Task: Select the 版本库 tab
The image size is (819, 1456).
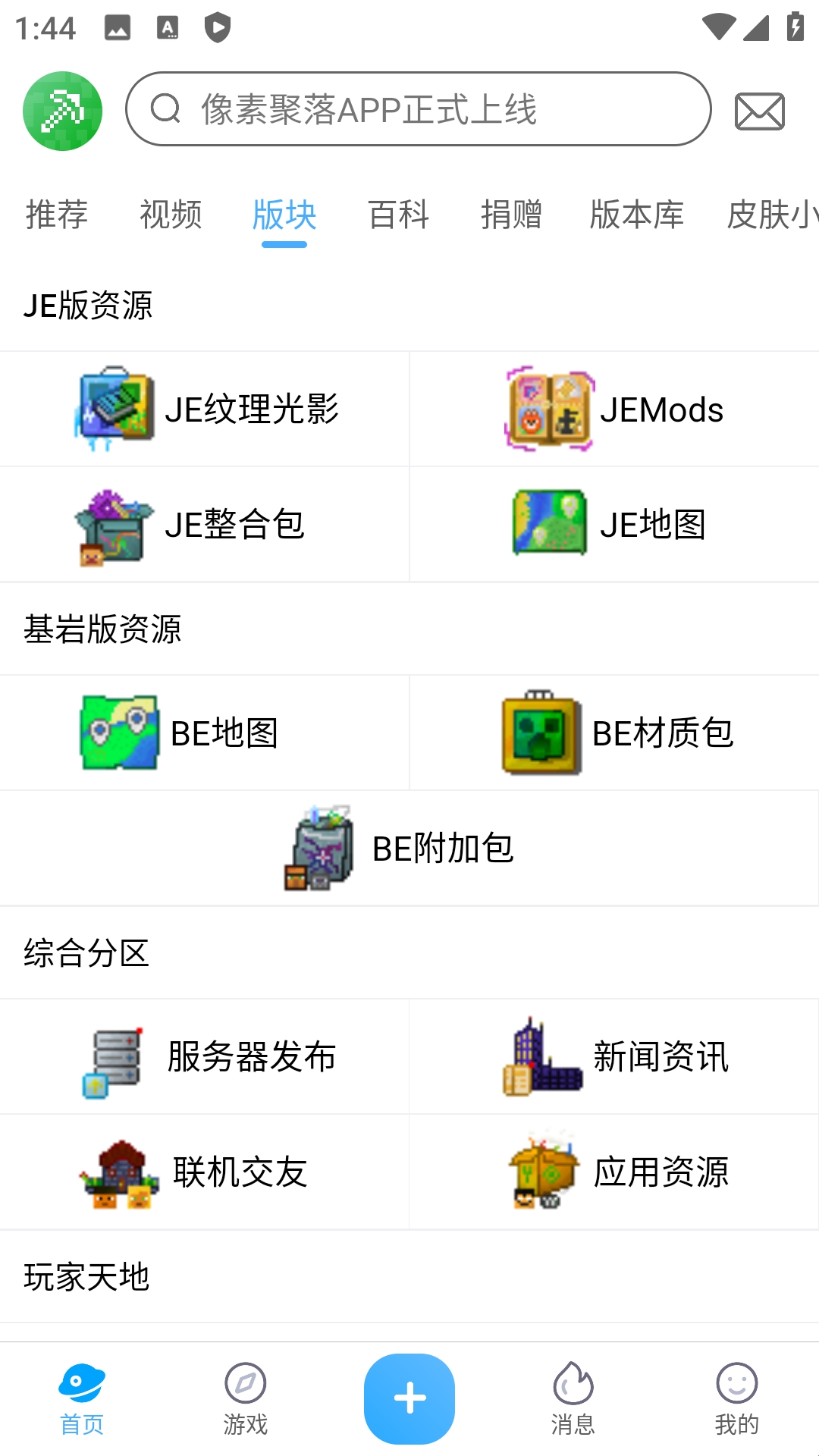Action: pos(637,215)
